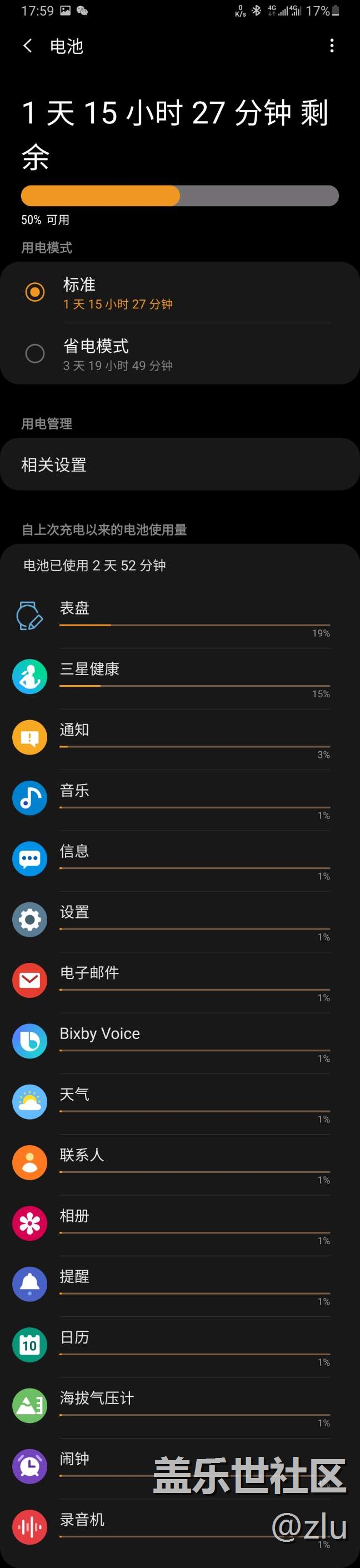Open the 录音机 usage row
Viewport: 360px width, 1568px height.
point(180,1530)
